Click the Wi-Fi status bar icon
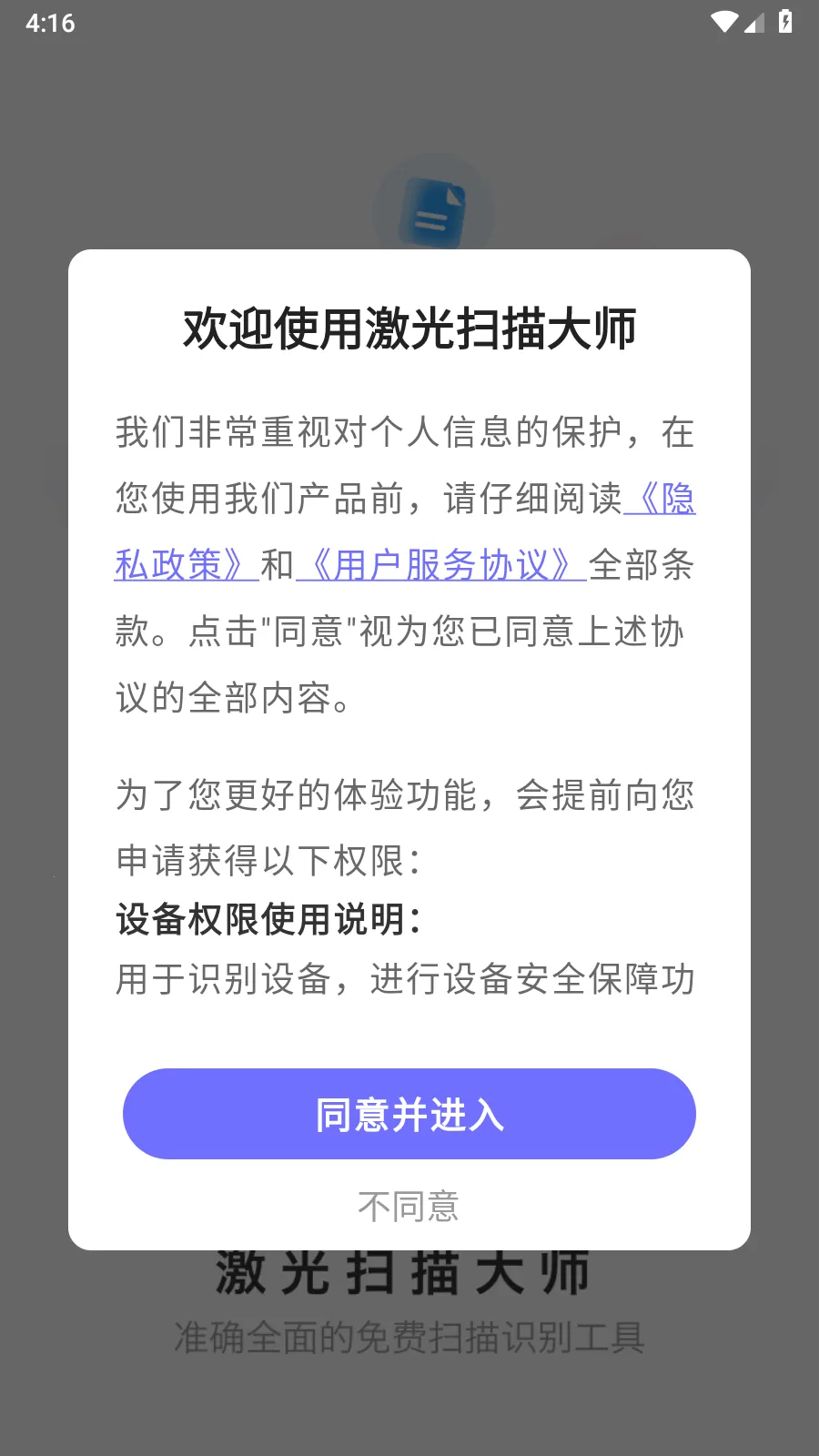Screen dimensions: 819x1456 tap(723, 20)
